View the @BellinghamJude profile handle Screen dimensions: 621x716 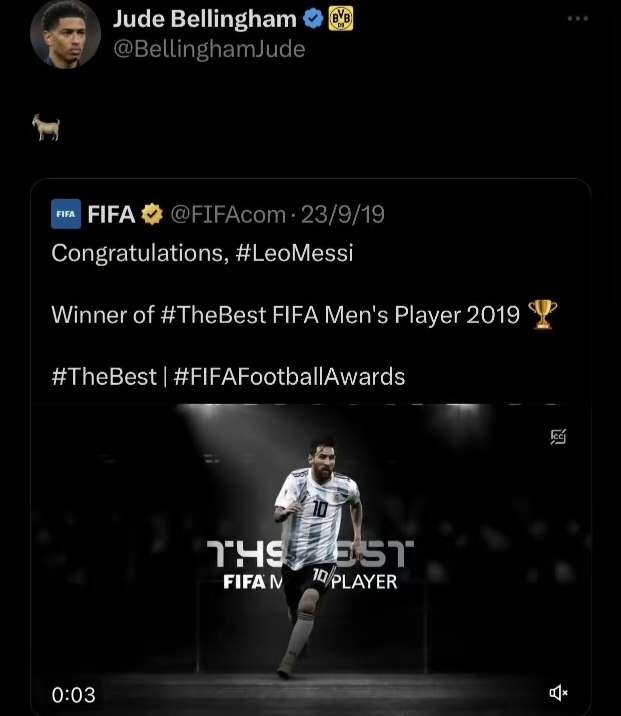pos(209,49)
